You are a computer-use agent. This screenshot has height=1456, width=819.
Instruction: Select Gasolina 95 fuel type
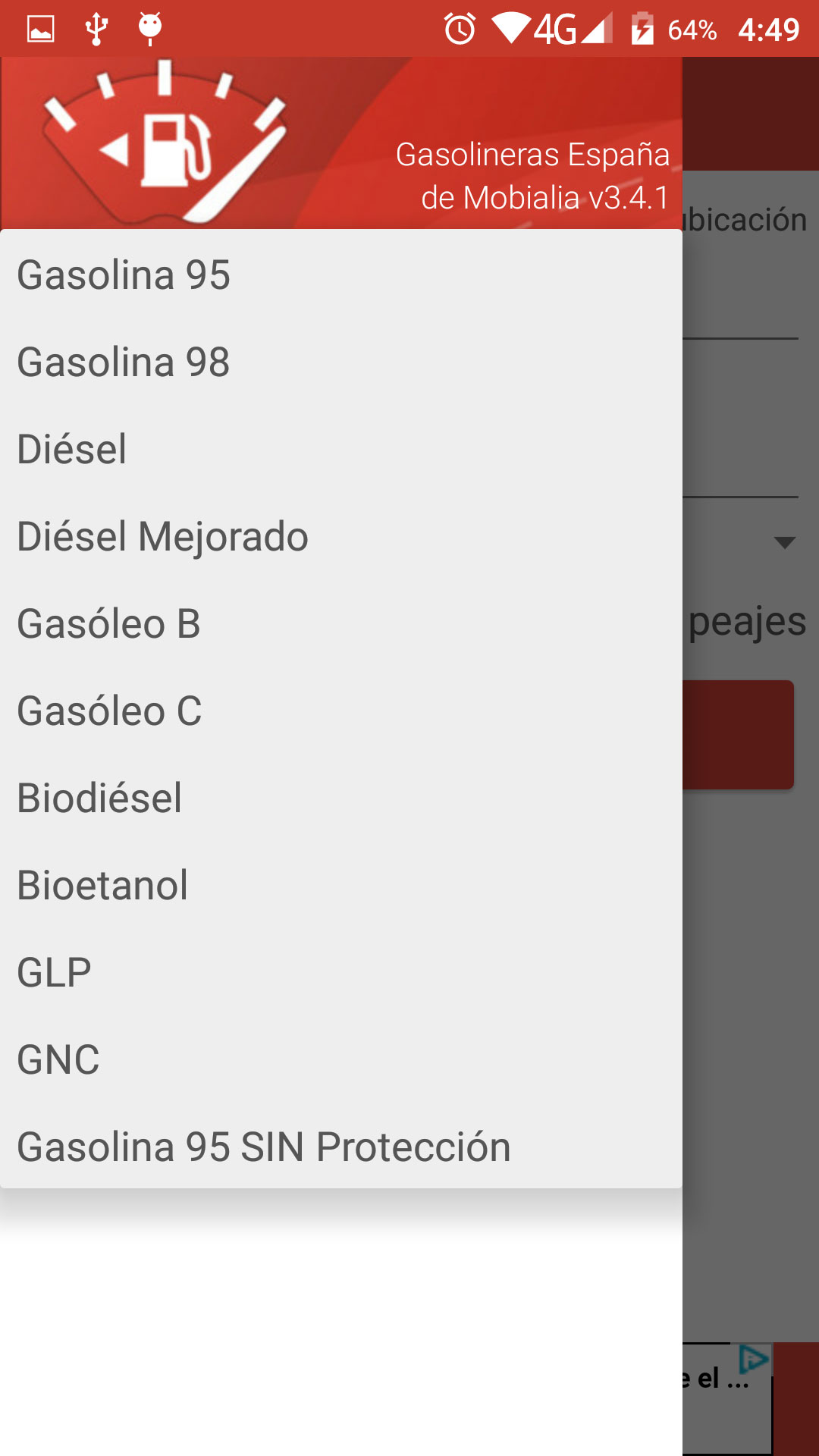pos(124,275)
